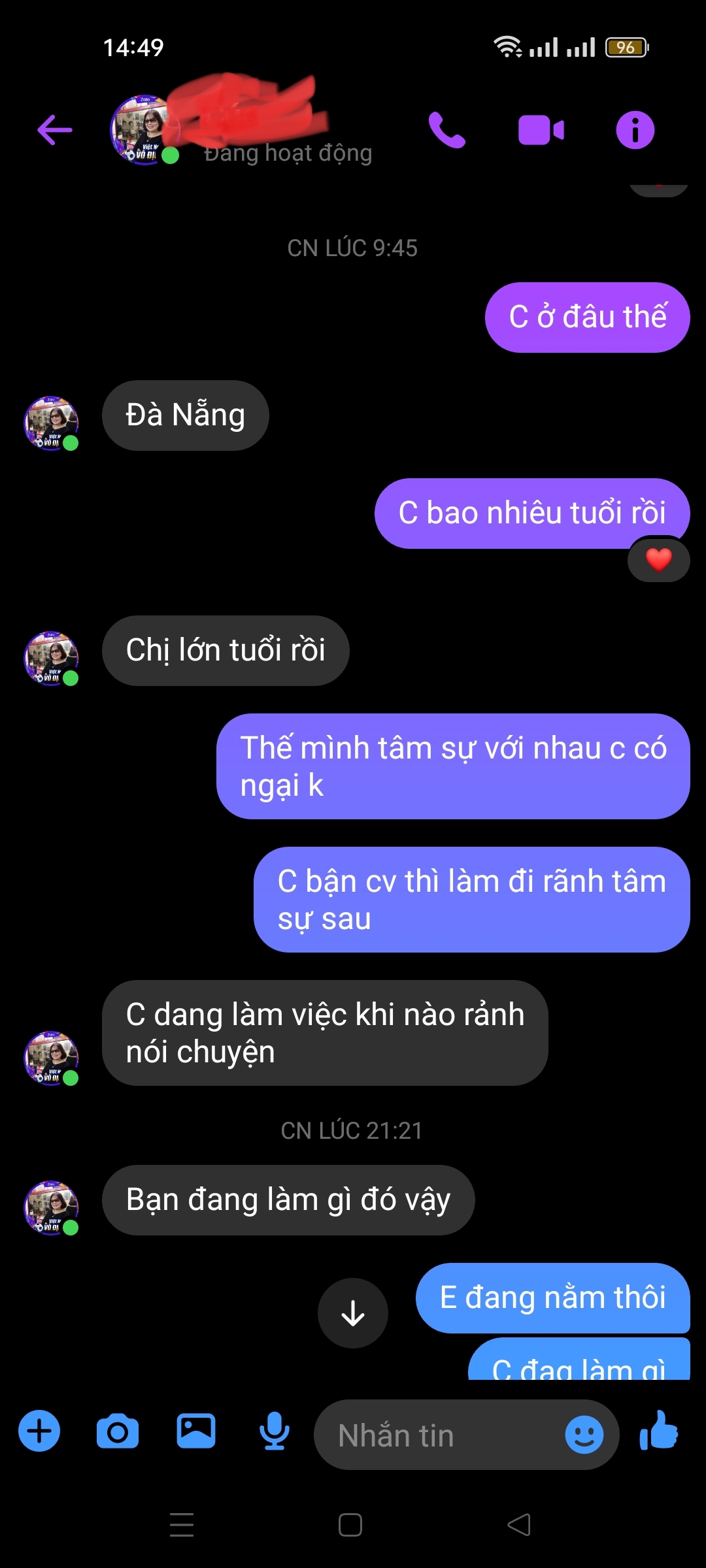The image size is (706, 1568).
Task: Open recent apps from navigation bar
Action: coord(182,1525)
